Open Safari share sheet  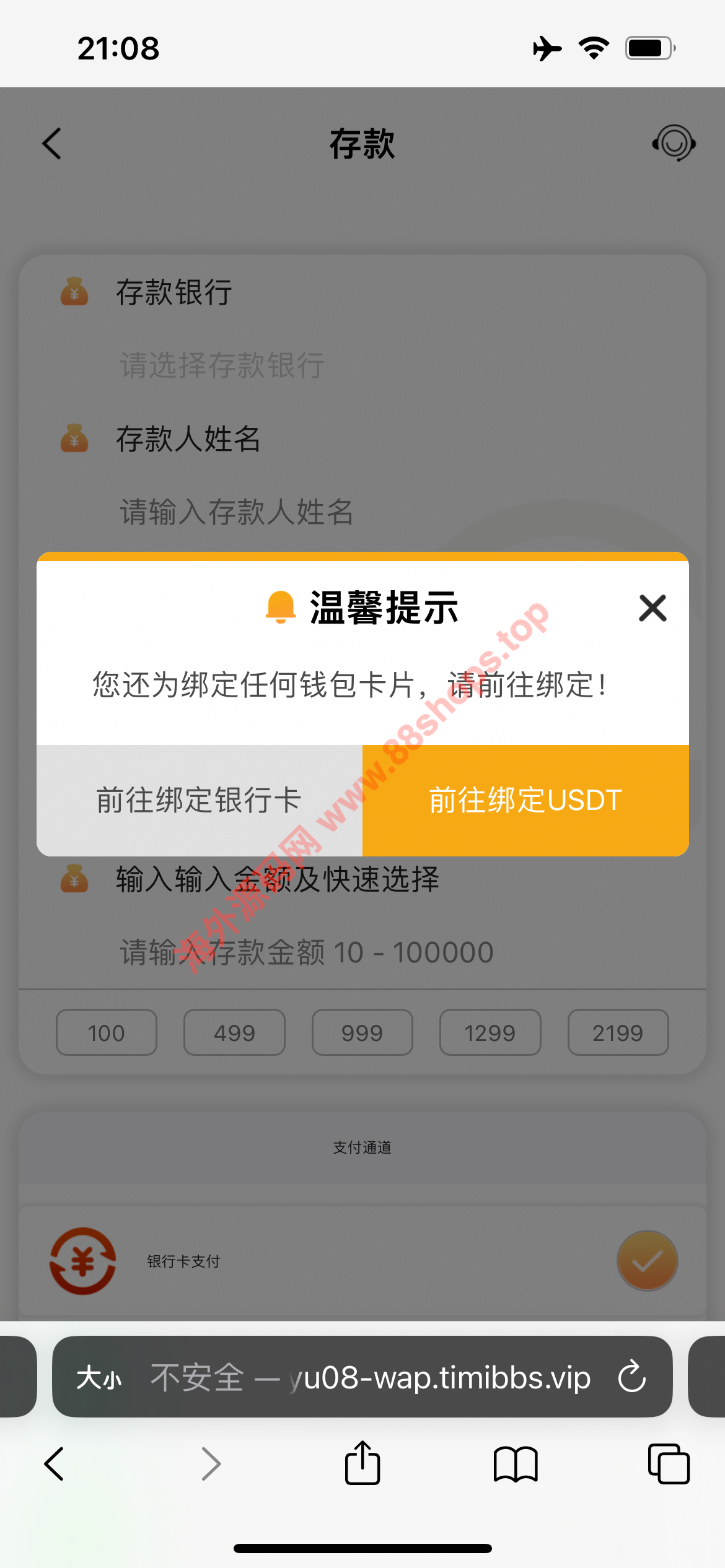[x=362, y=1464]
